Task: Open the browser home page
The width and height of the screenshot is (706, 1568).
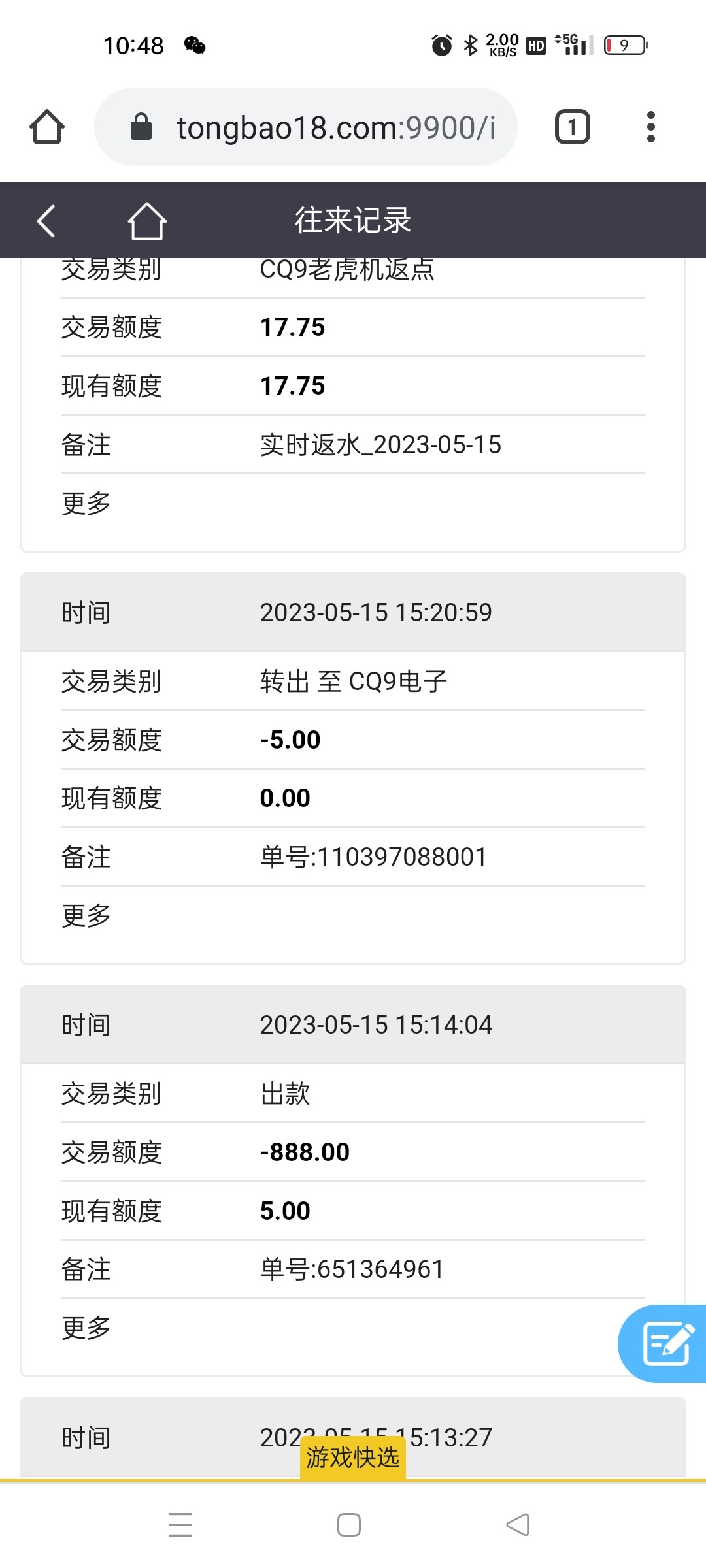Action: 47,127
